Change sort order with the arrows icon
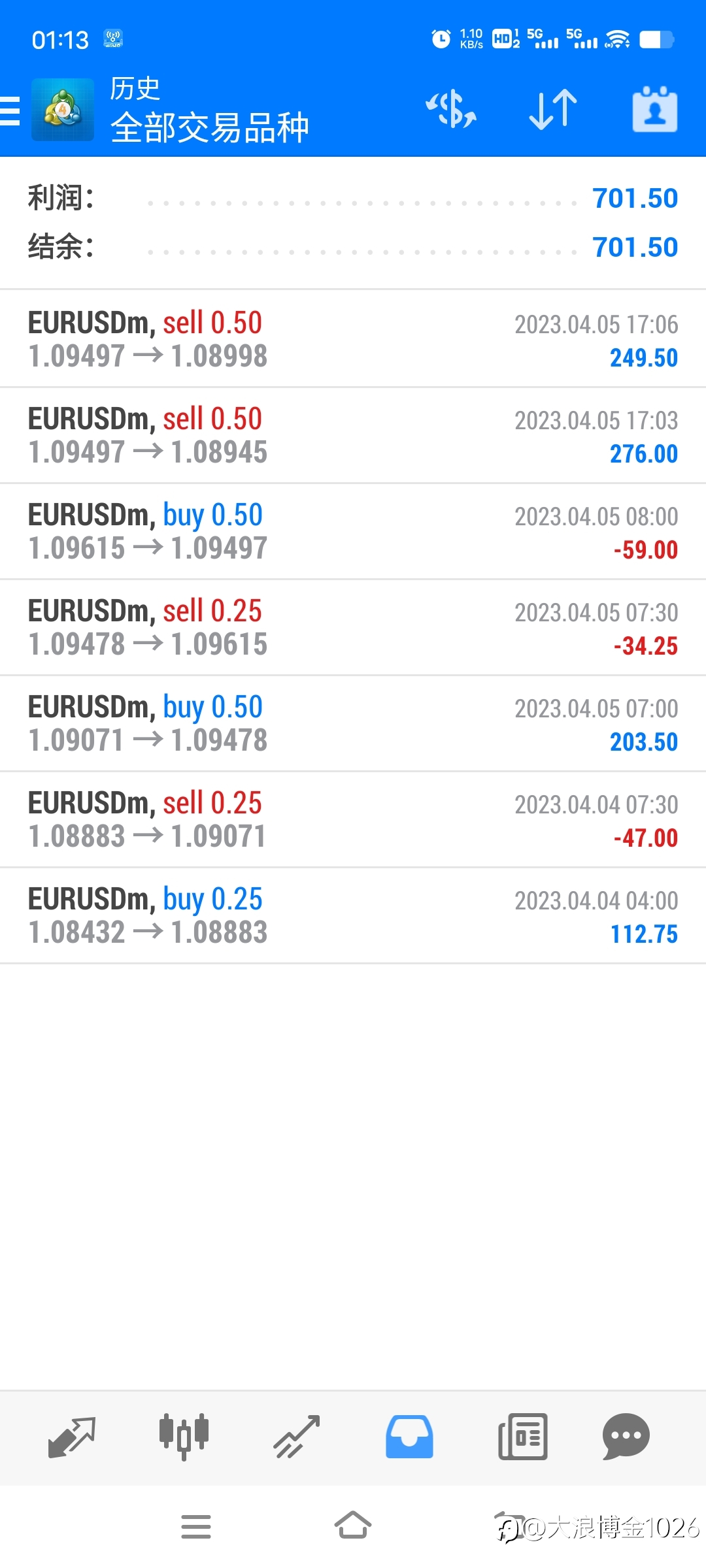Image resolution: width=706 pixels, height=1568 pixels. (553, 109)
